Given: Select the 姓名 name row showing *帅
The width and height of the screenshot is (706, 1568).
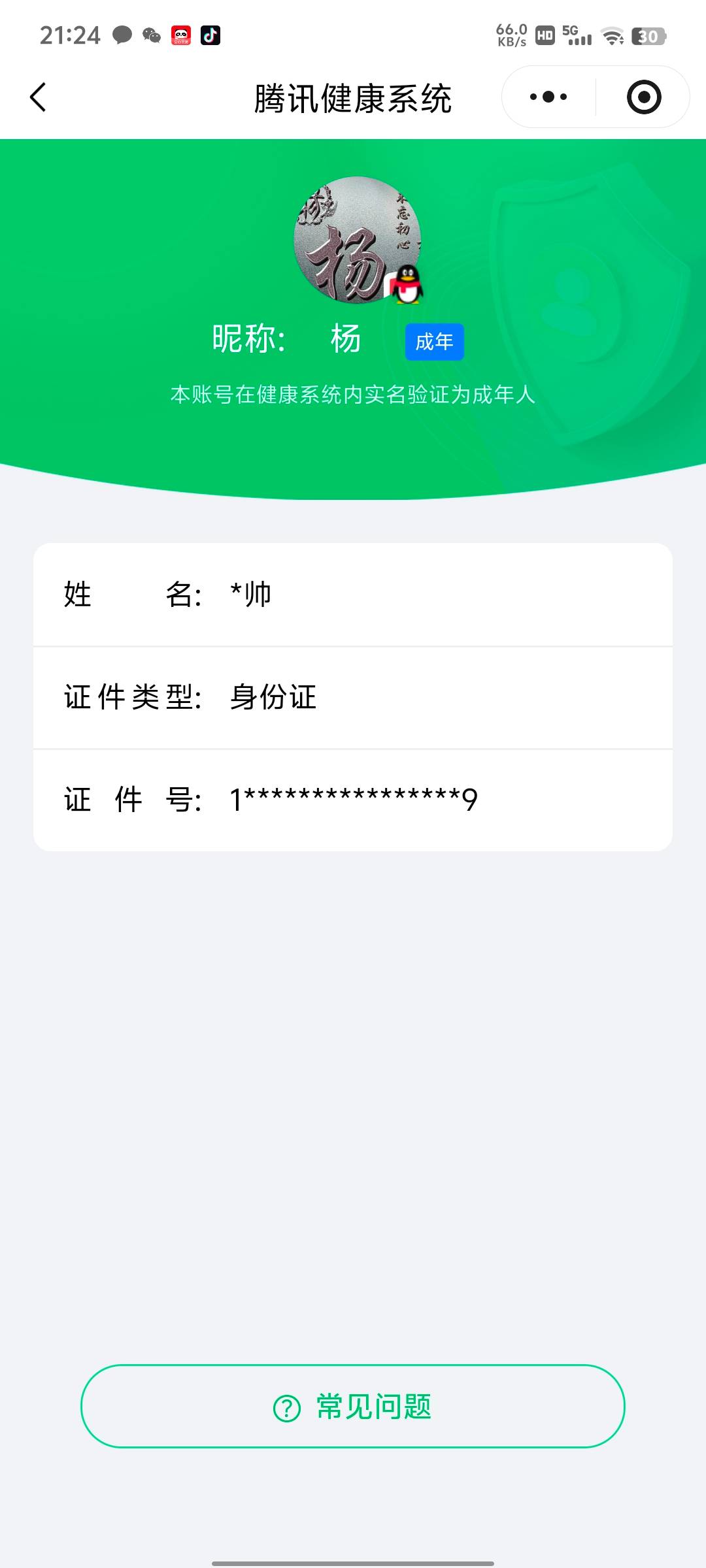Looking at the screenshot, I should tap(353, 595).
